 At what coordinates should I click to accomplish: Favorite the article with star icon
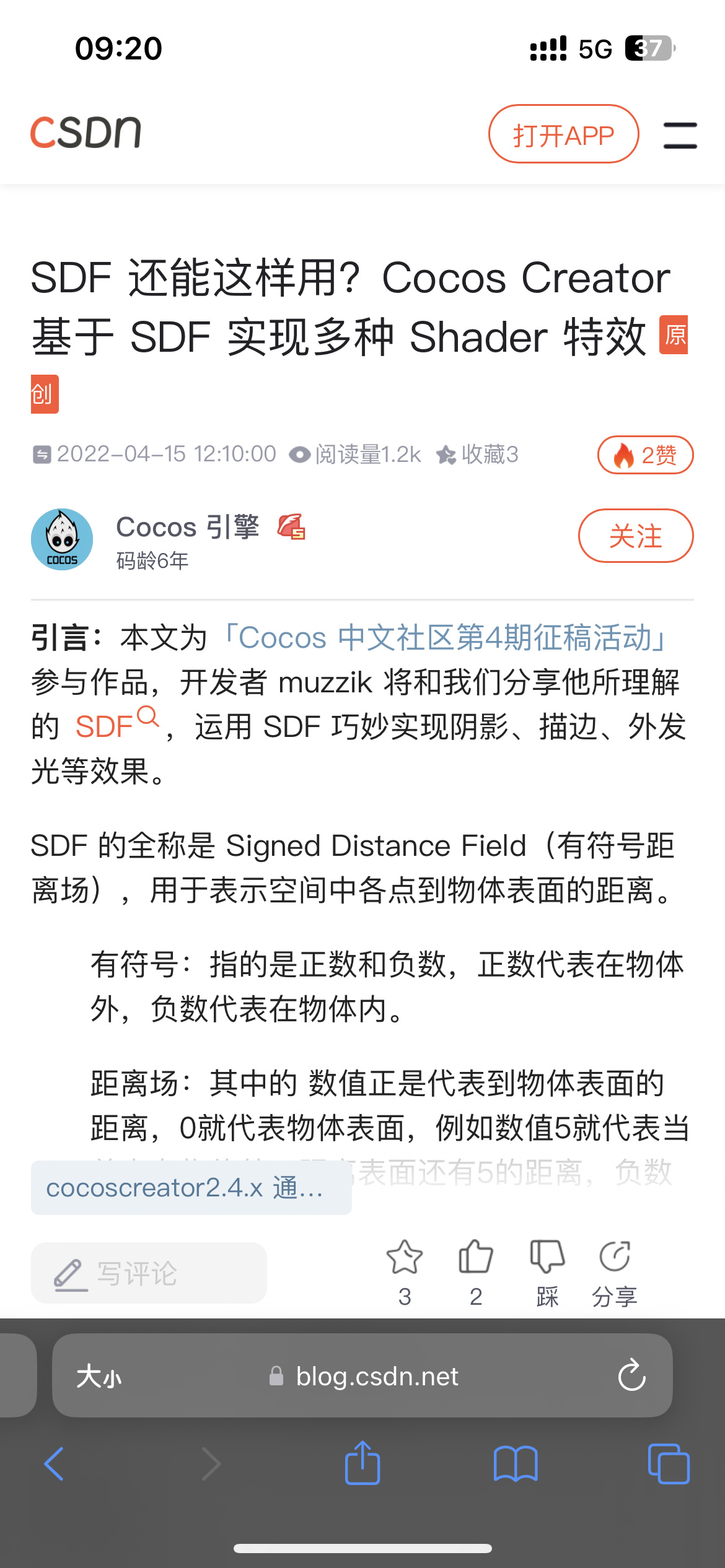click(x=404, y=1258)
